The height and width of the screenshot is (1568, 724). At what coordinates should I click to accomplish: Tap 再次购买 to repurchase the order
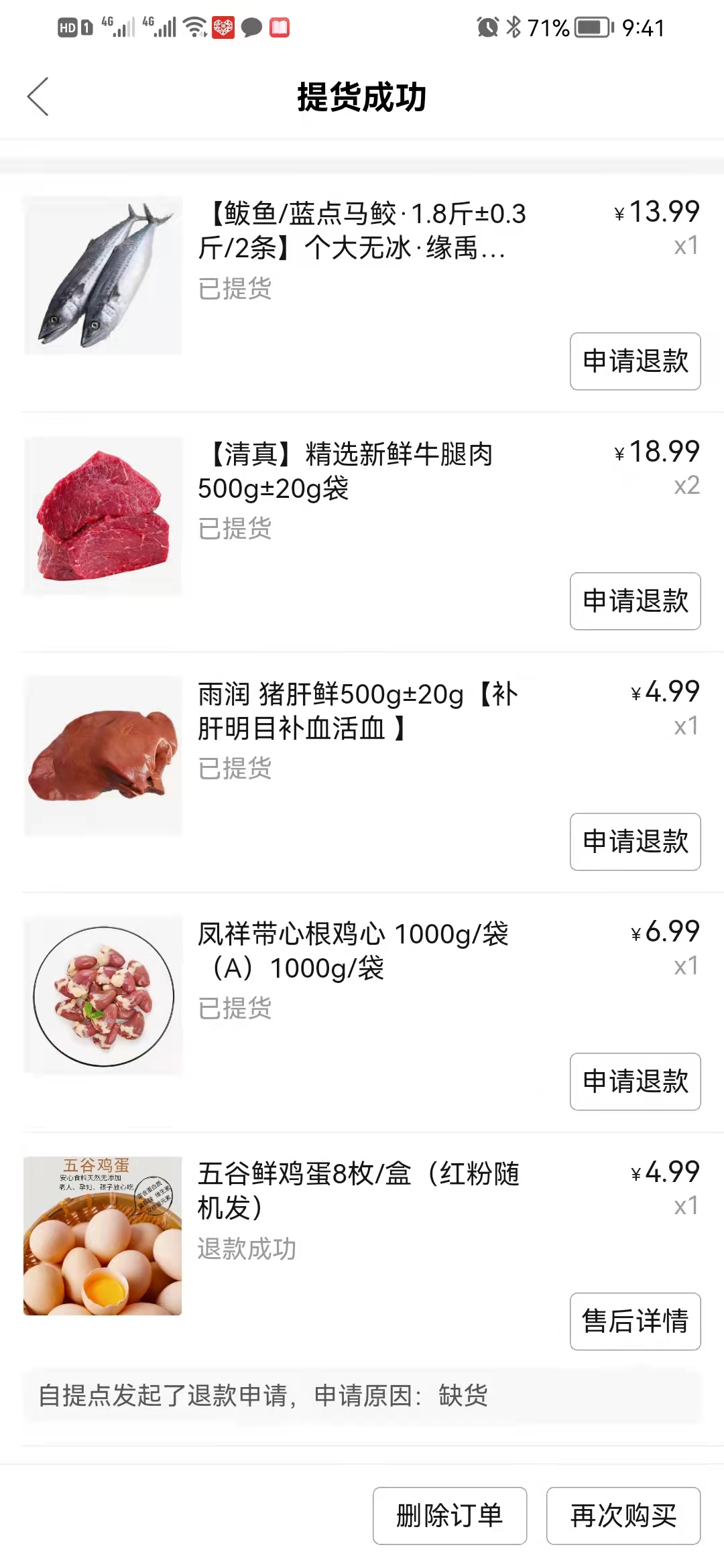click(623, 1514)
